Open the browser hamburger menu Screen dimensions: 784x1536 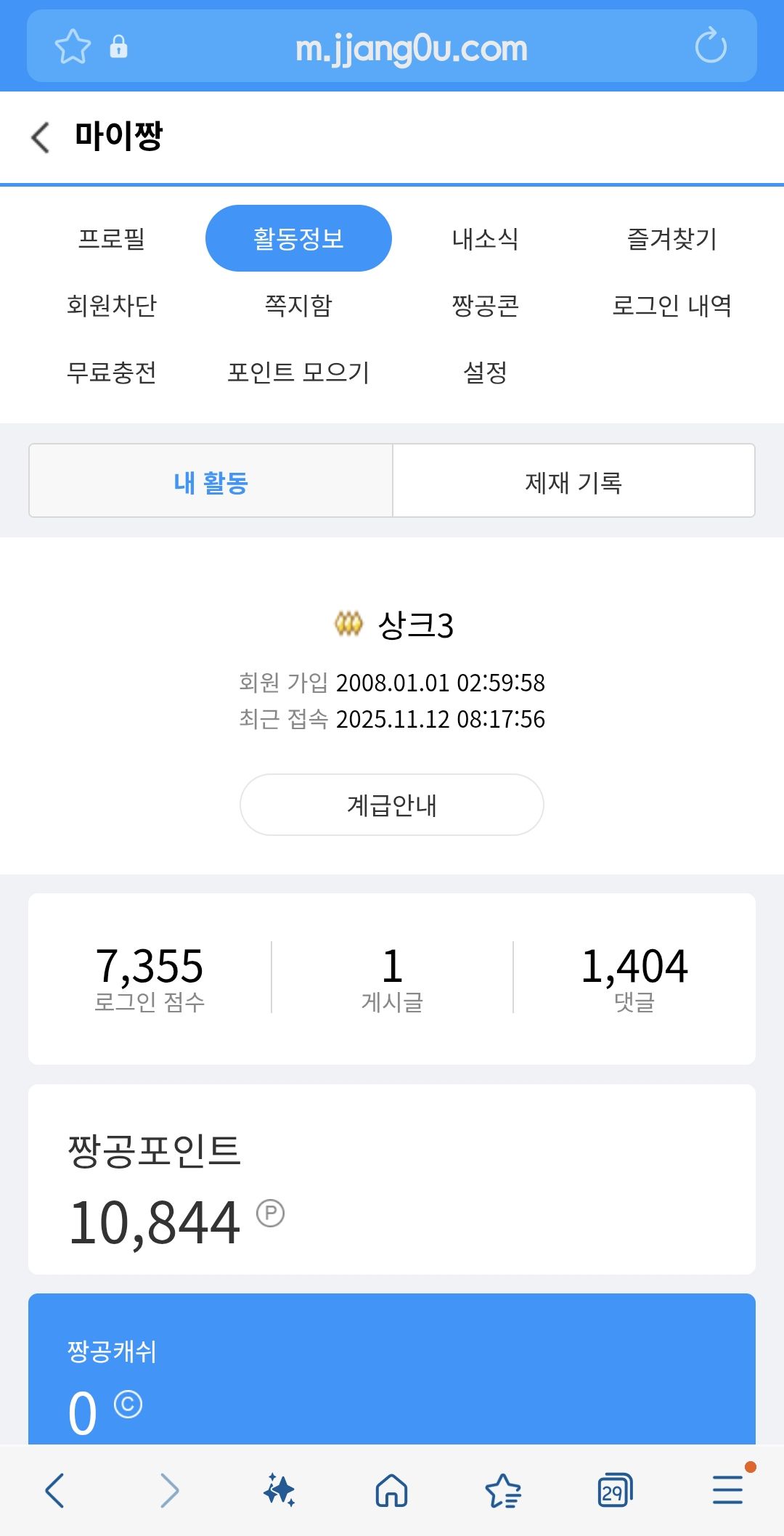point(727,1490)
